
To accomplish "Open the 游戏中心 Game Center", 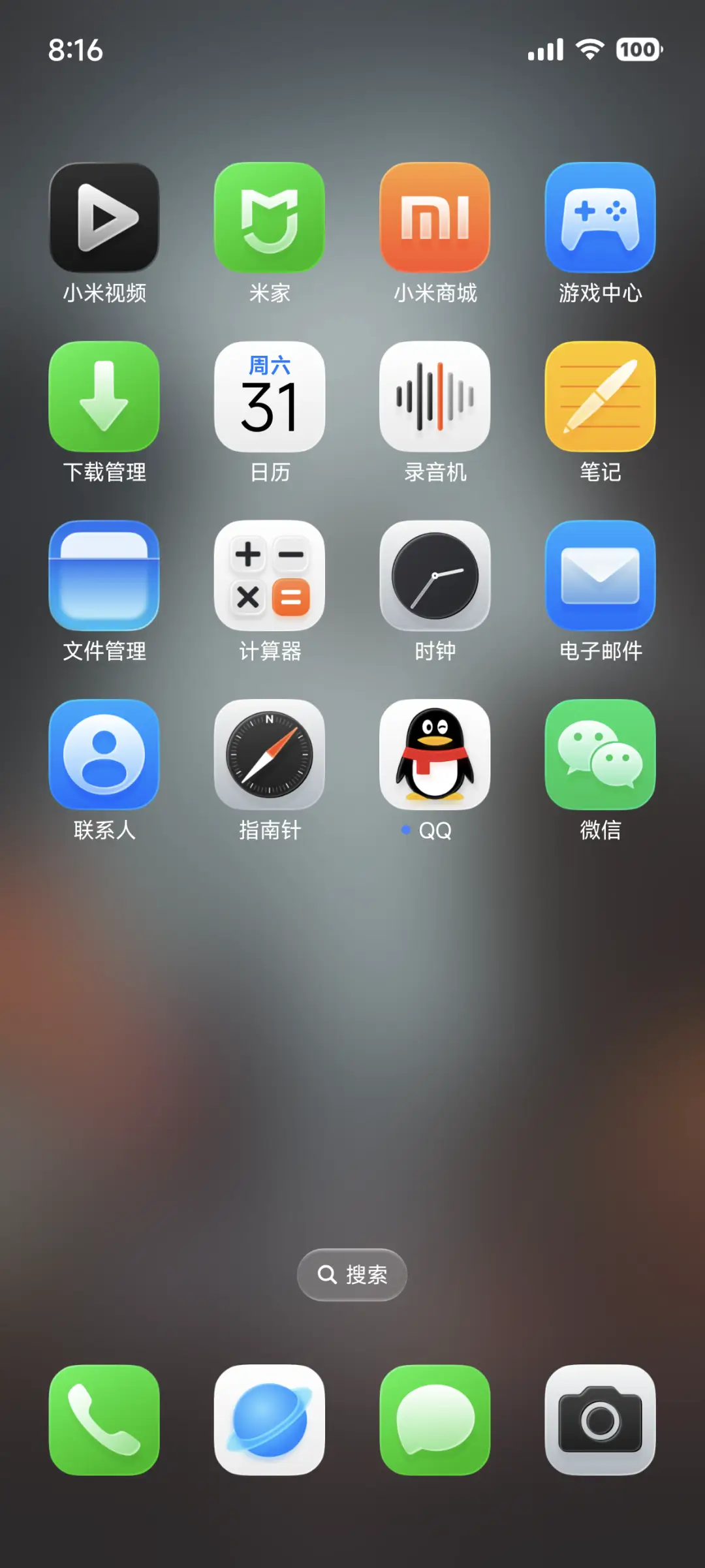I will point(600,217).
